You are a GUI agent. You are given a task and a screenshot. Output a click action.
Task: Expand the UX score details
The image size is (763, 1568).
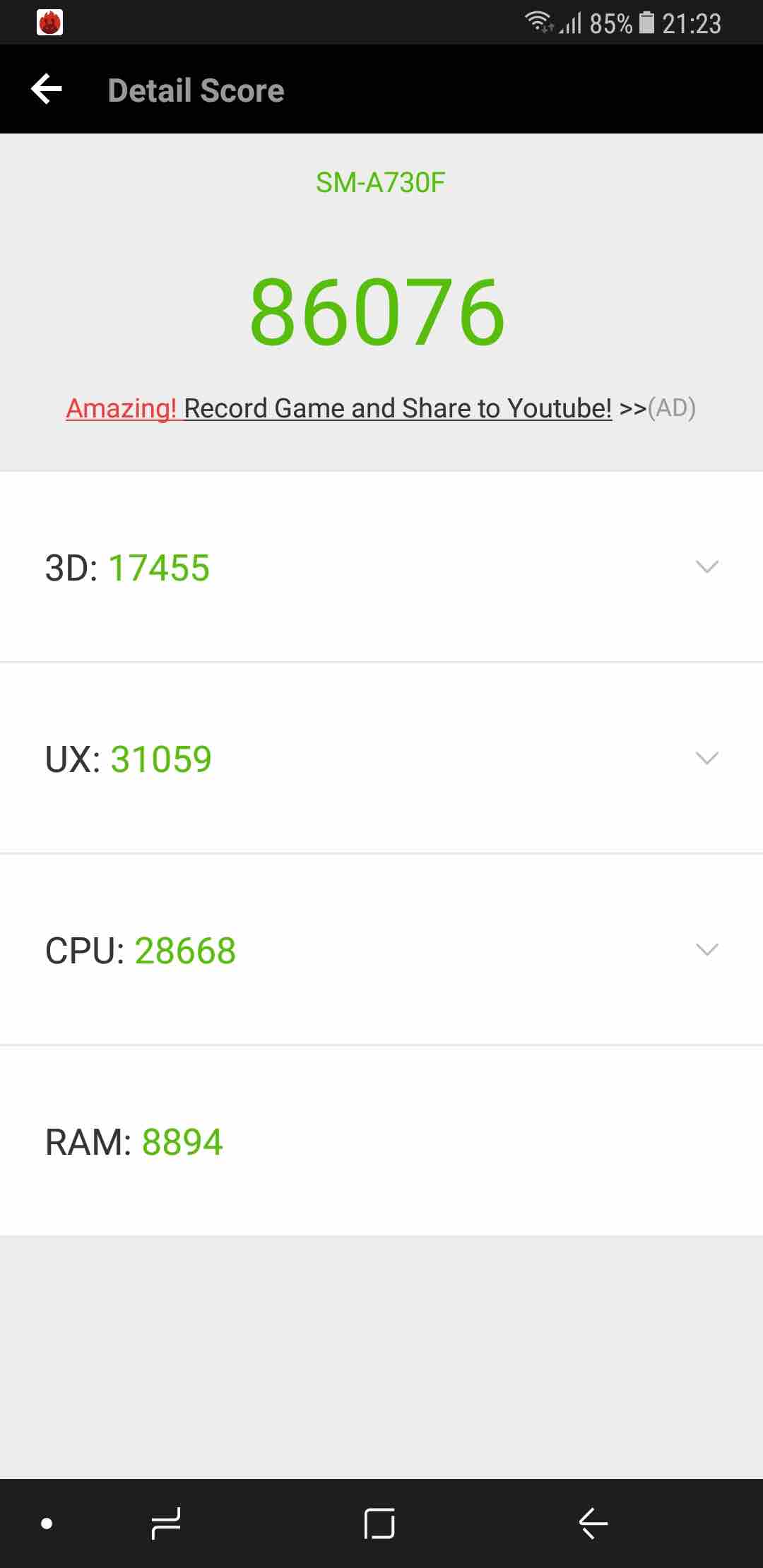pos(706,759)
